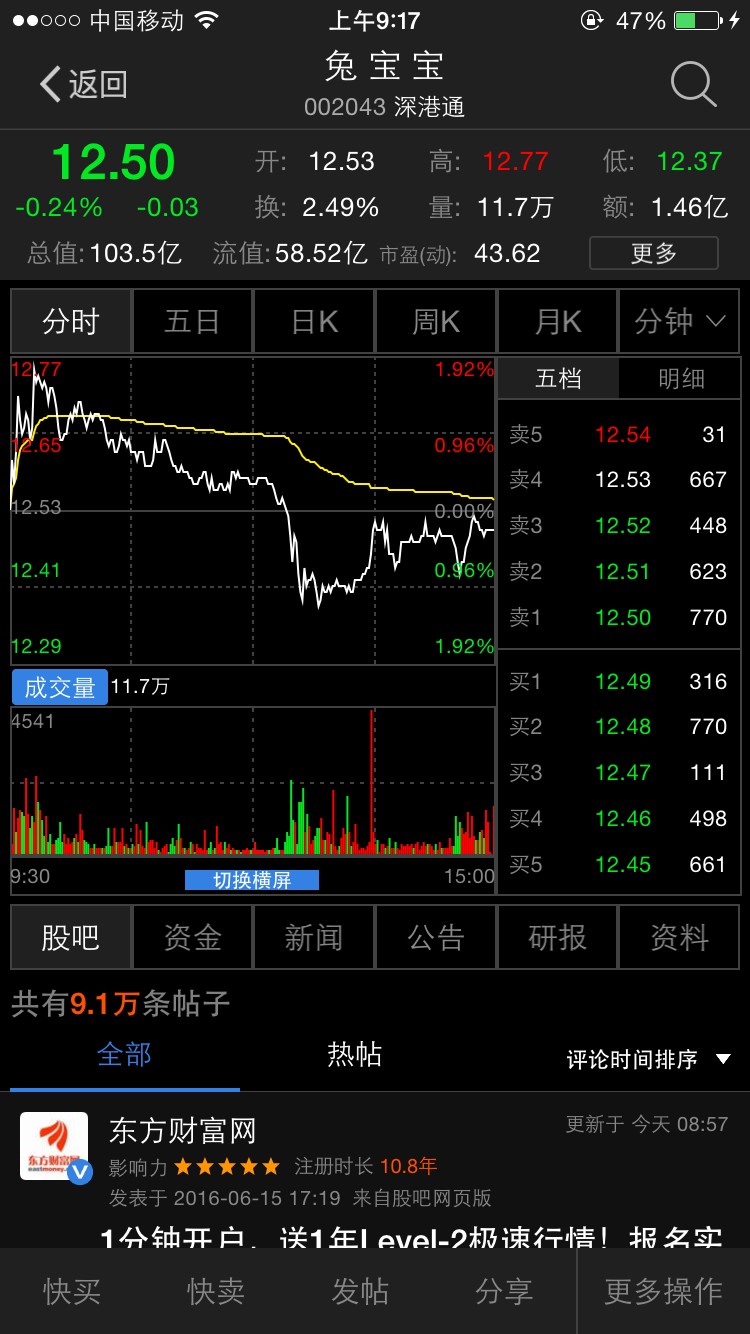Tap 切换横屏 to rotate chart landscape

[252, 880]
